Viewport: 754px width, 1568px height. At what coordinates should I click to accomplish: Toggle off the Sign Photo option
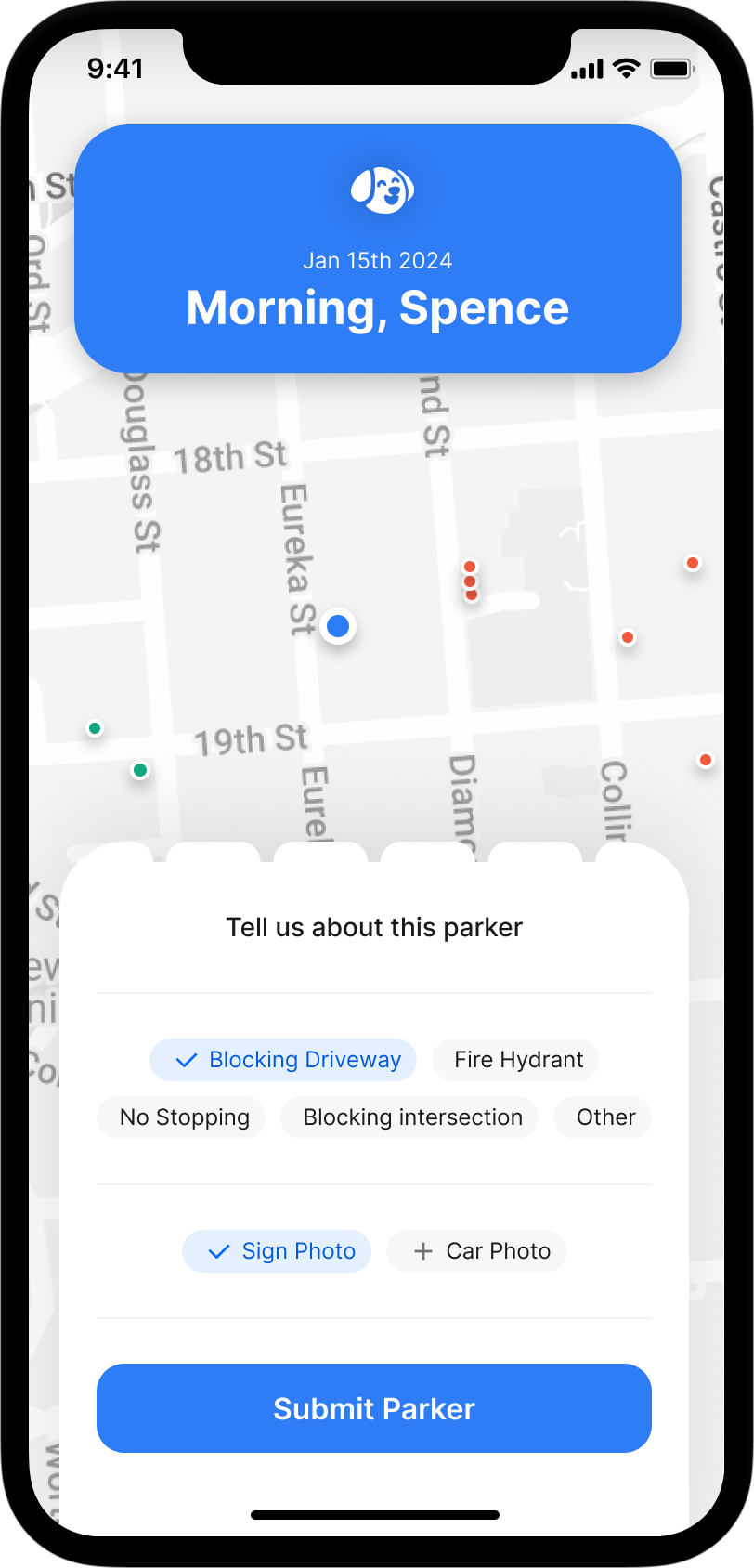[277, 1250]
